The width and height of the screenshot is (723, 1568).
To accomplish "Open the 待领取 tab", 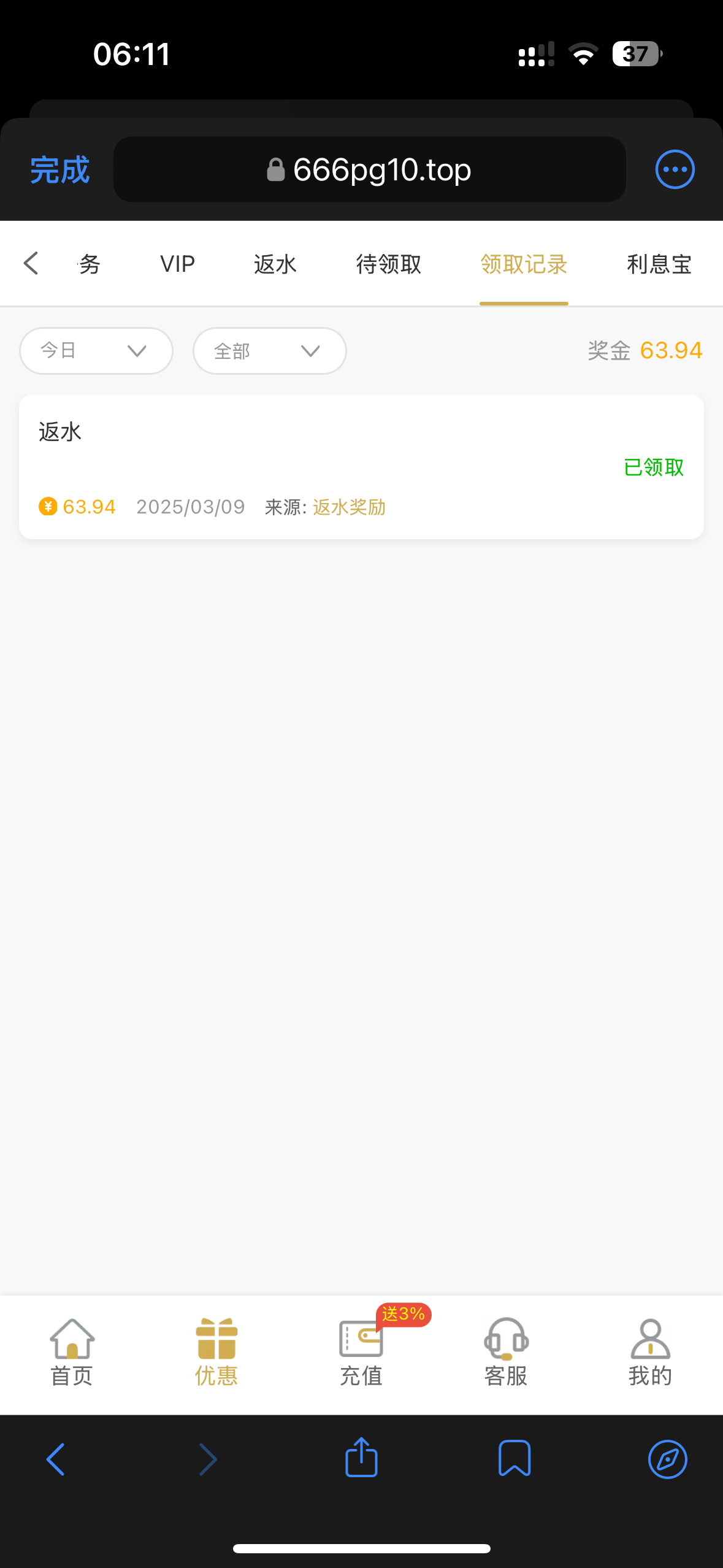I will [x=389, y=264].
